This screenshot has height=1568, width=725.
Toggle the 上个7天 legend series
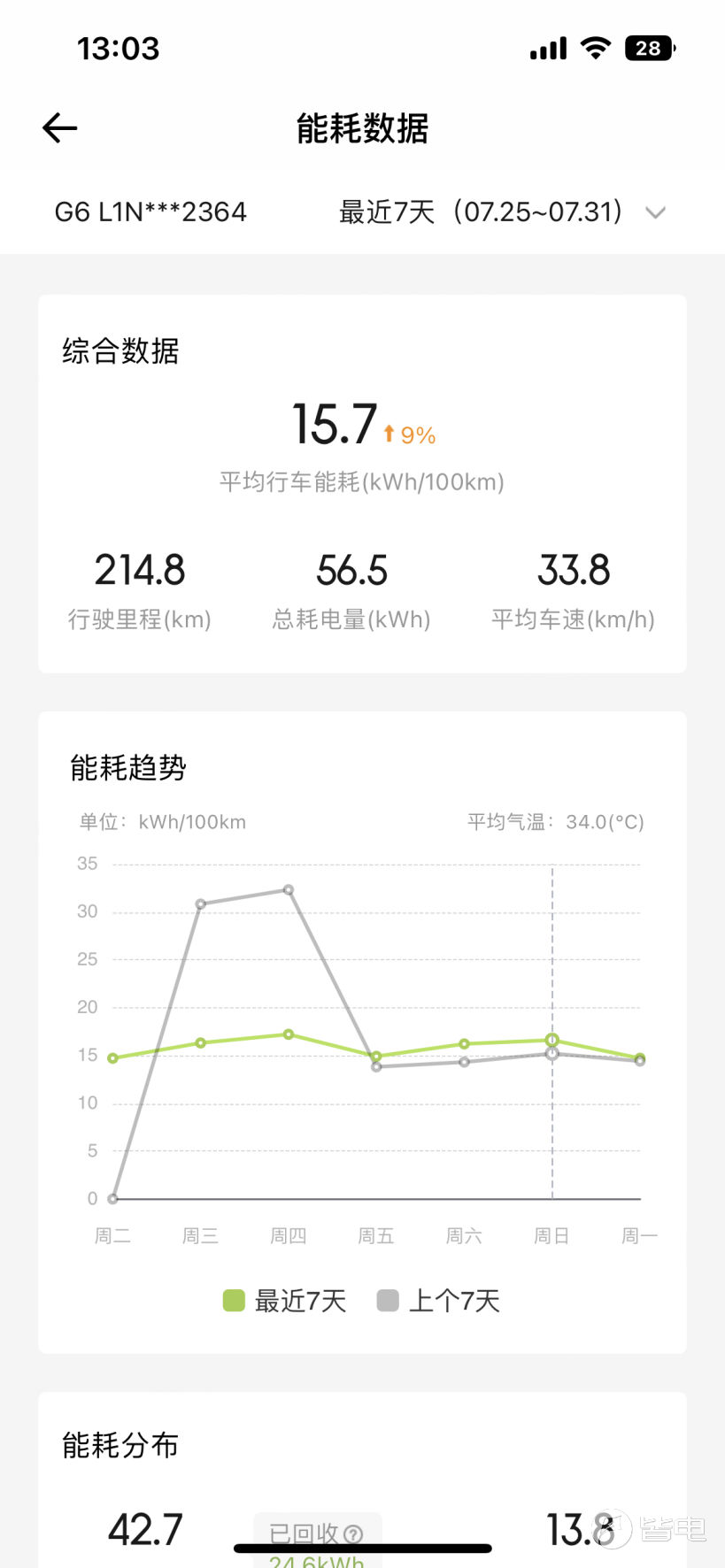coord(438,1301)
